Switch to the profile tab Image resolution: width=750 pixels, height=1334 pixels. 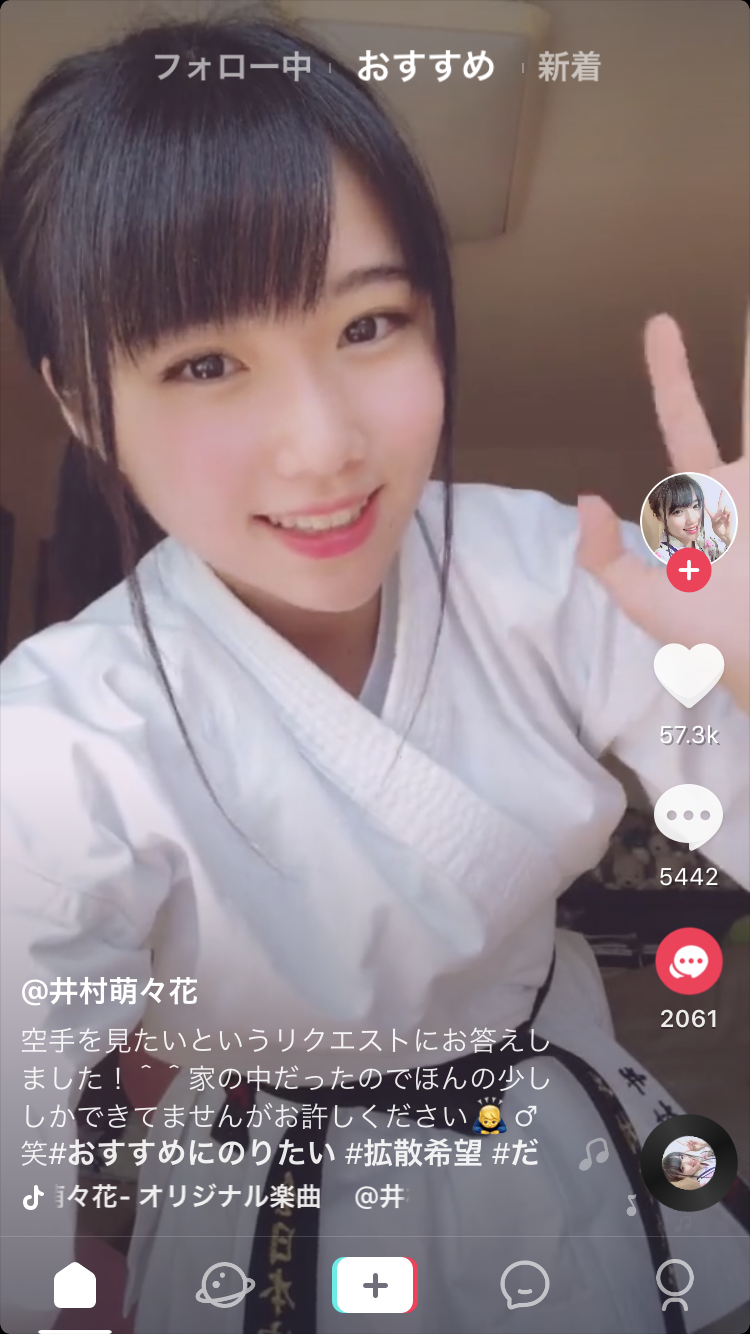coord(674,1285)
